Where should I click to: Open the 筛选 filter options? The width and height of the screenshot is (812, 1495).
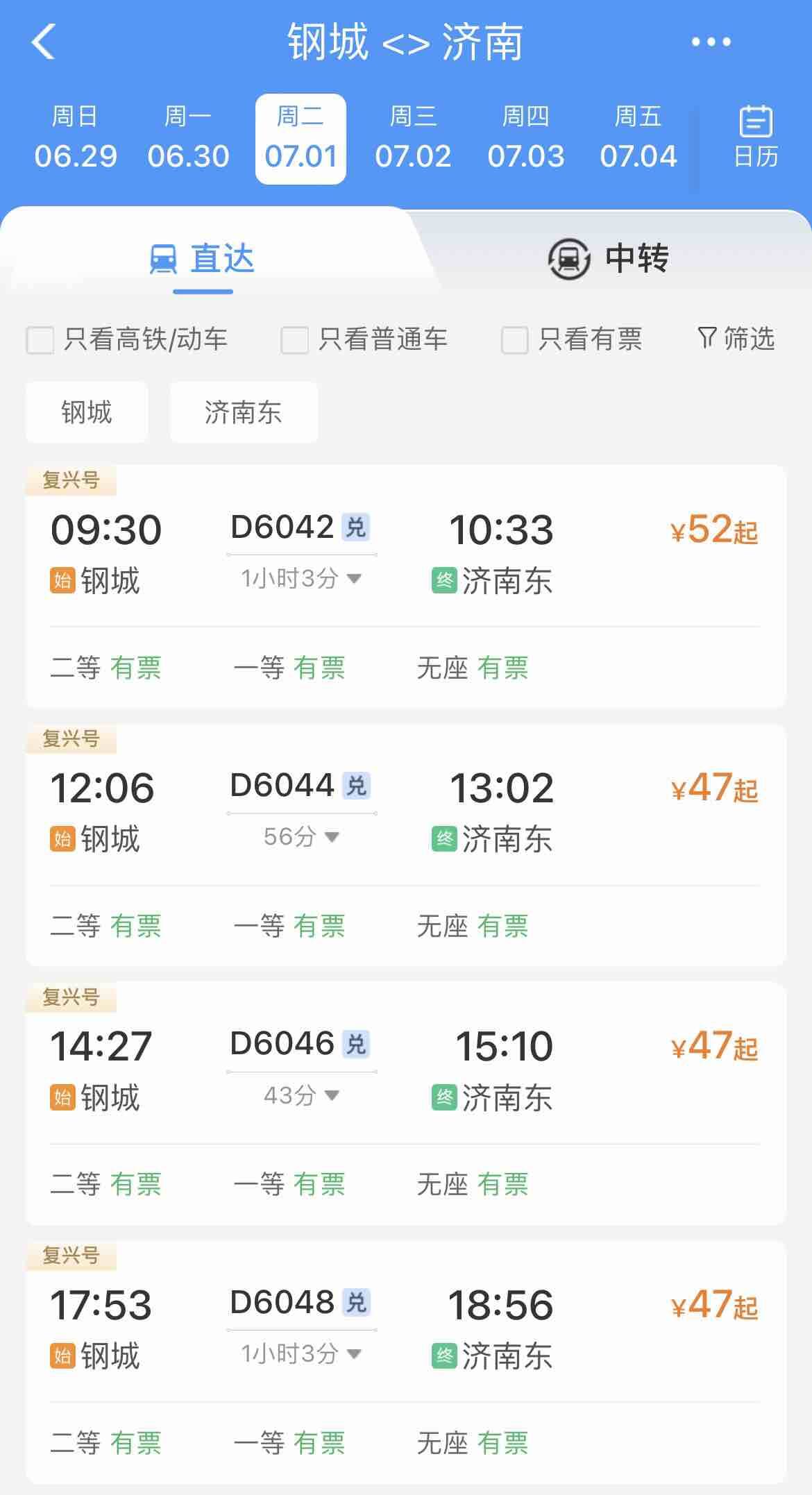pyautogui.click(x=736, y=339)
